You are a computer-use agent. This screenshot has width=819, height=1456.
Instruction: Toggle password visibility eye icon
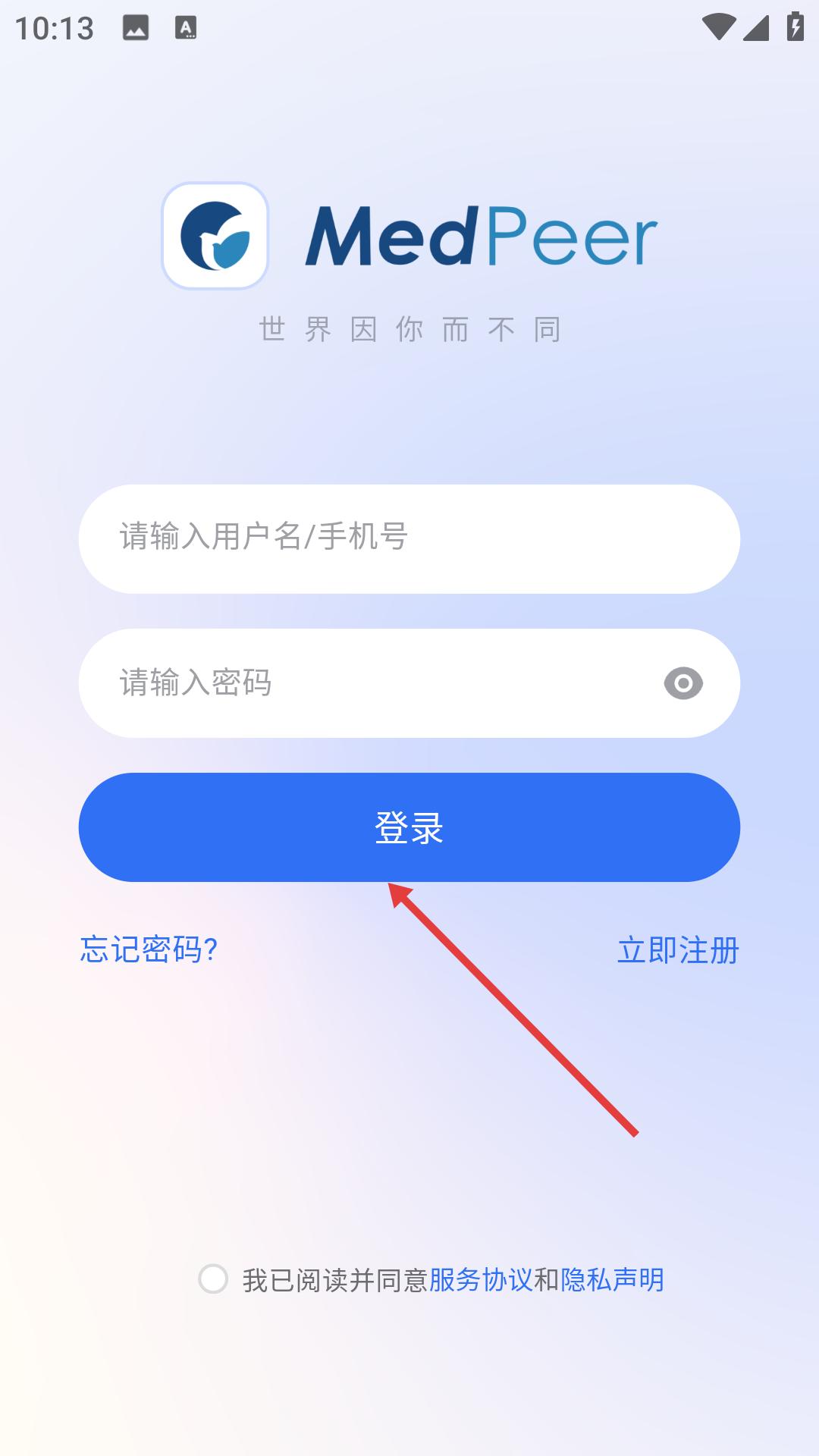tap(682, 683)
